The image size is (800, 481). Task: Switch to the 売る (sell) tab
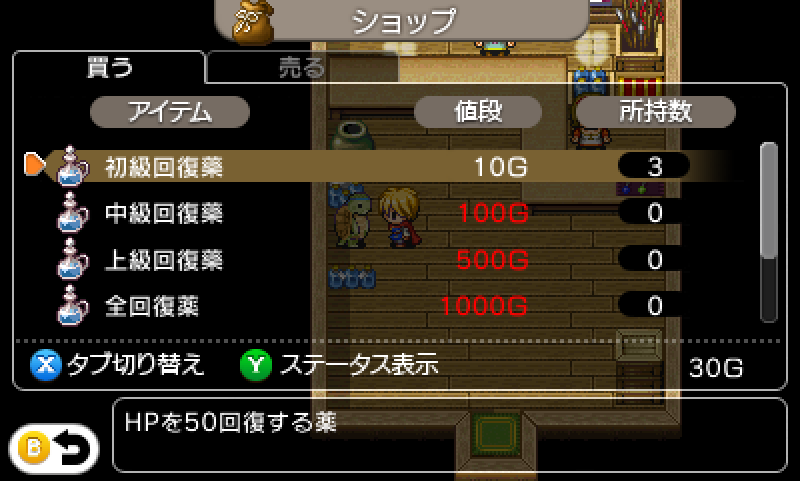[x=301, y=68]
